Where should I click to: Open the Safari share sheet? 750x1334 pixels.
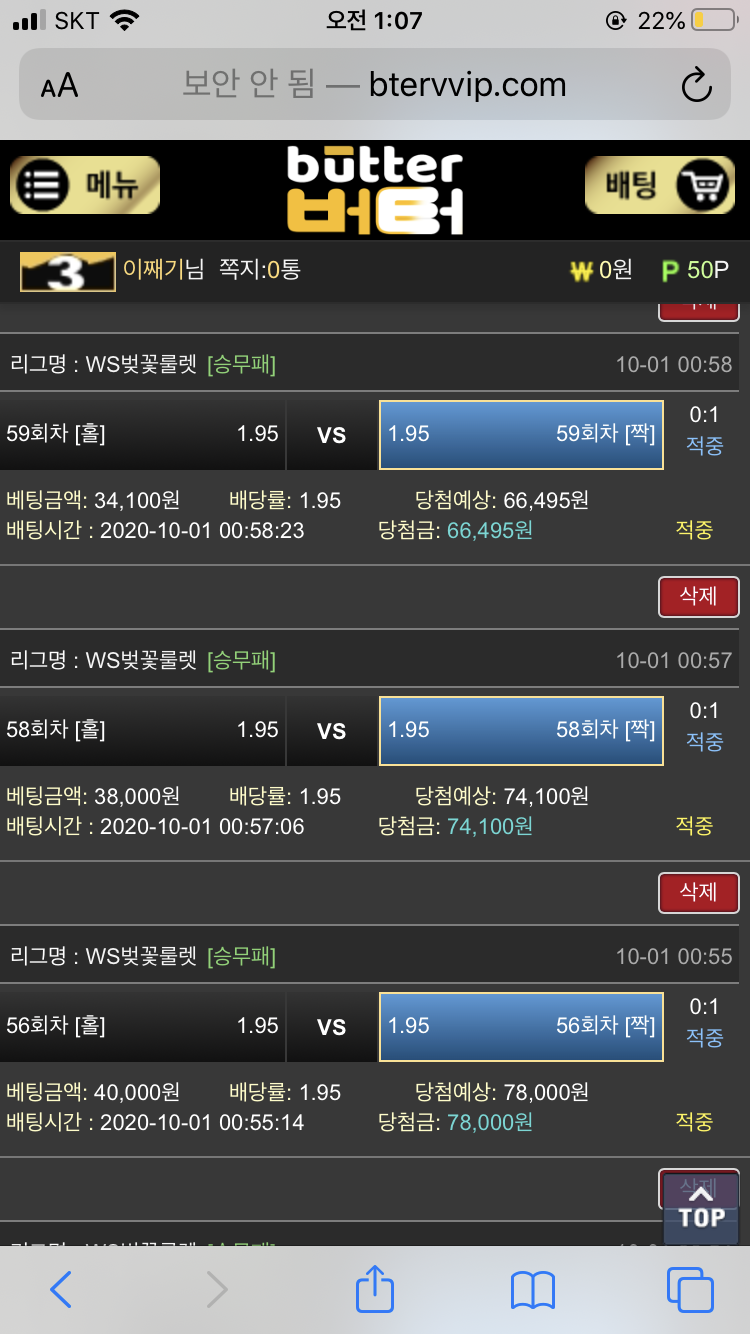pyautogui.click(x=375, y=1290)
